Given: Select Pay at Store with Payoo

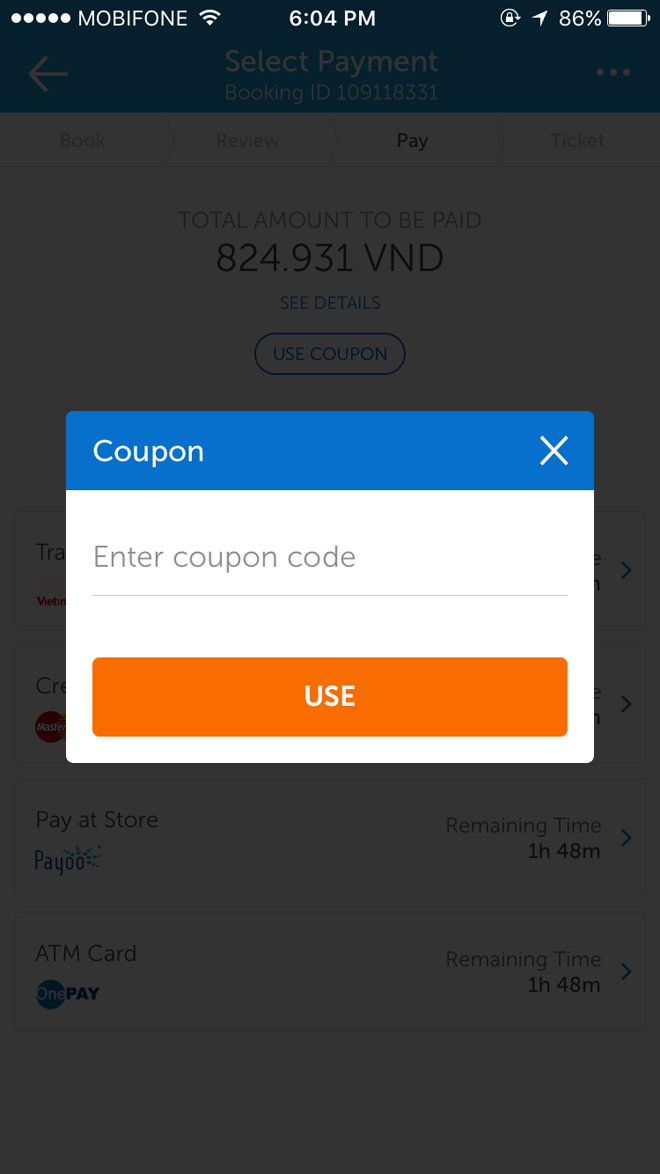Looking at the screenshot, I should click(329, 838).
